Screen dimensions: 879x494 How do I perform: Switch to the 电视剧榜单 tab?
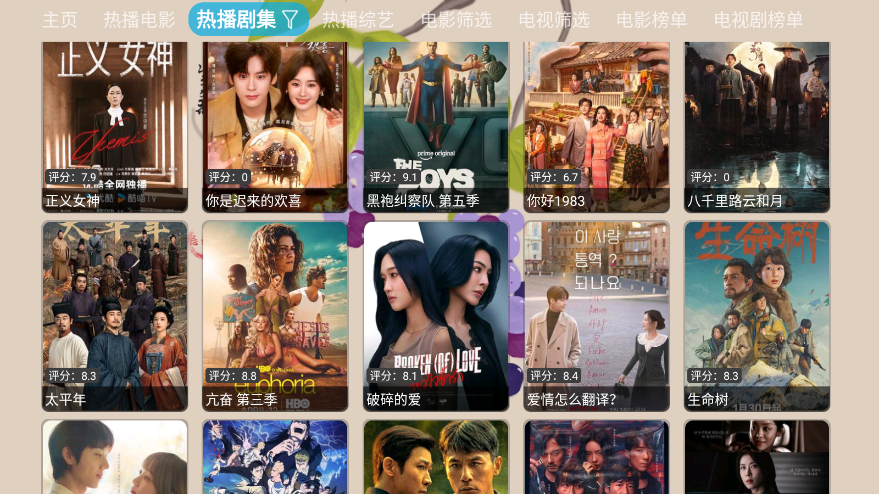[758, 20]
